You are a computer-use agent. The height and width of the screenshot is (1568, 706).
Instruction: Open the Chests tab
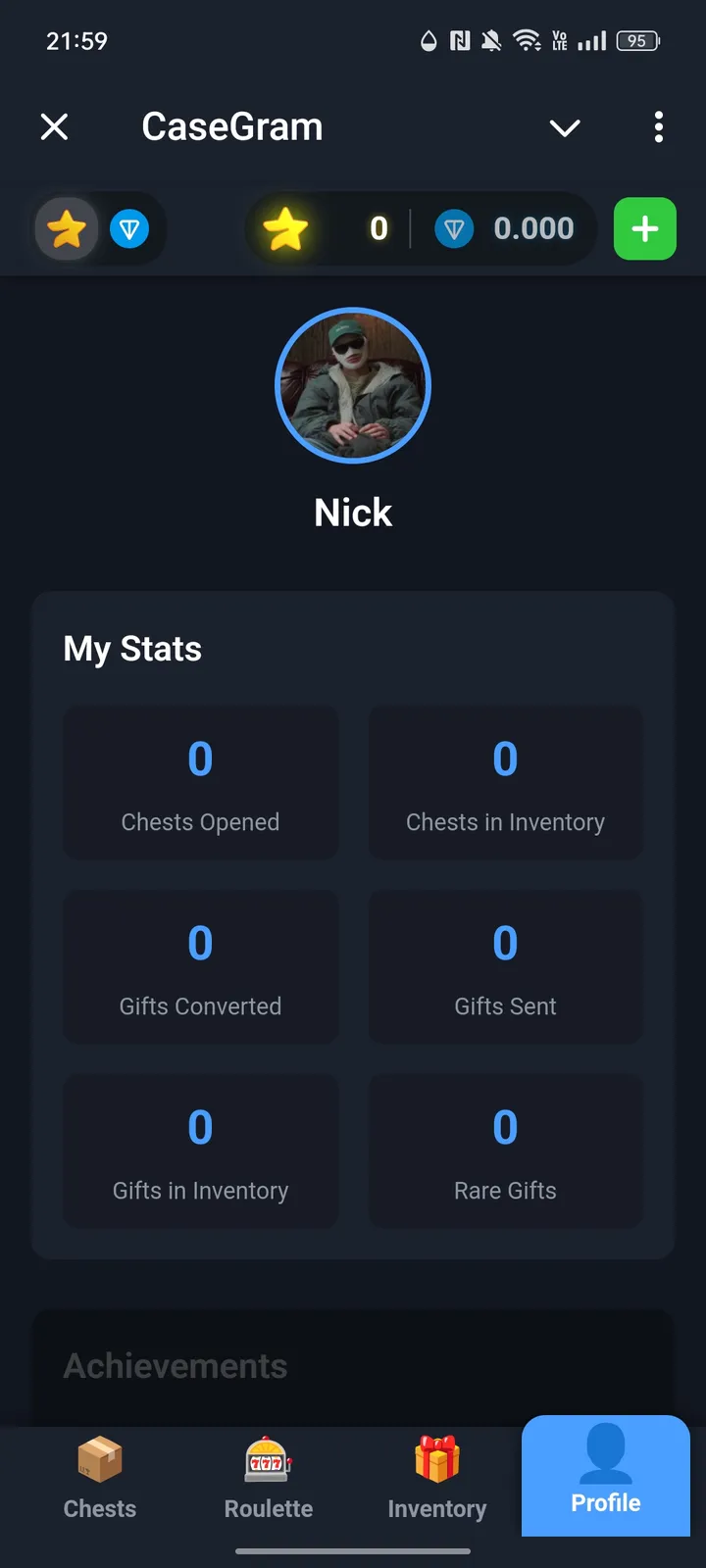tap(100, 1478)
